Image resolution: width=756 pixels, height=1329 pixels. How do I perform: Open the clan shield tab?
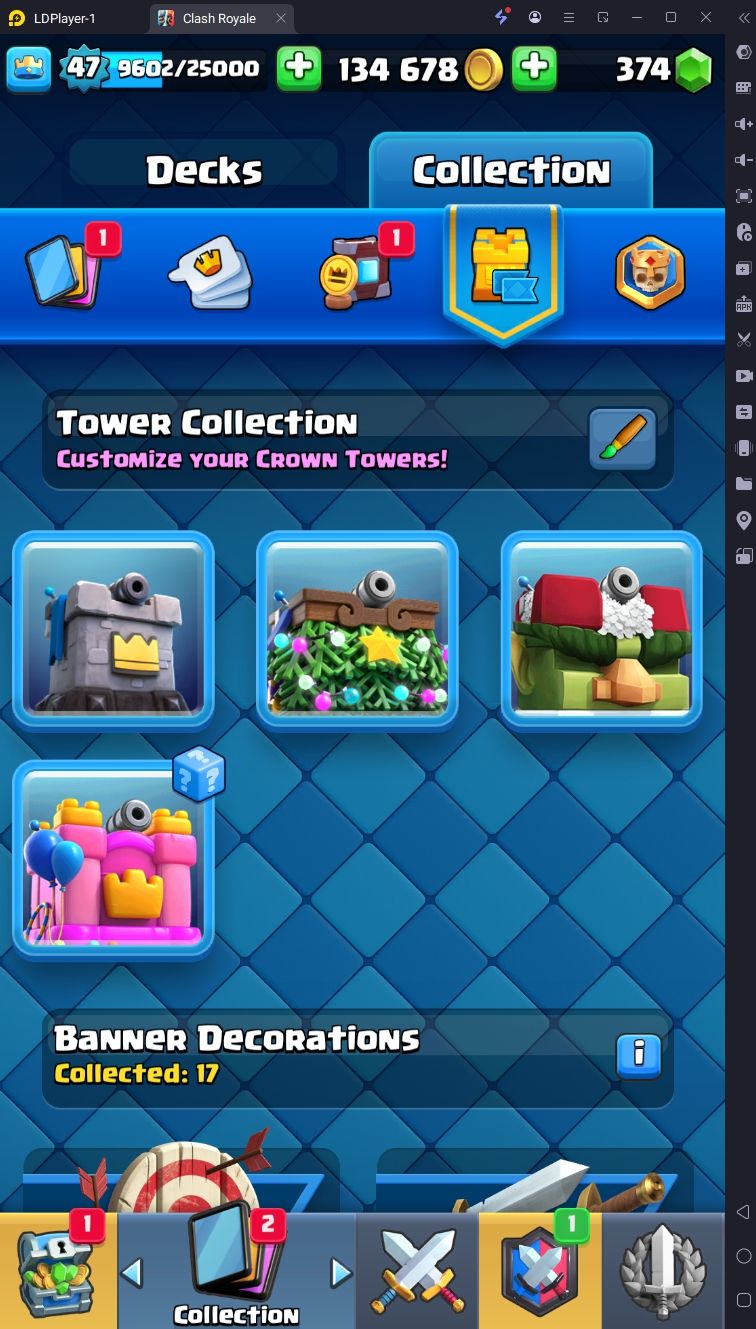point(540,1272)
